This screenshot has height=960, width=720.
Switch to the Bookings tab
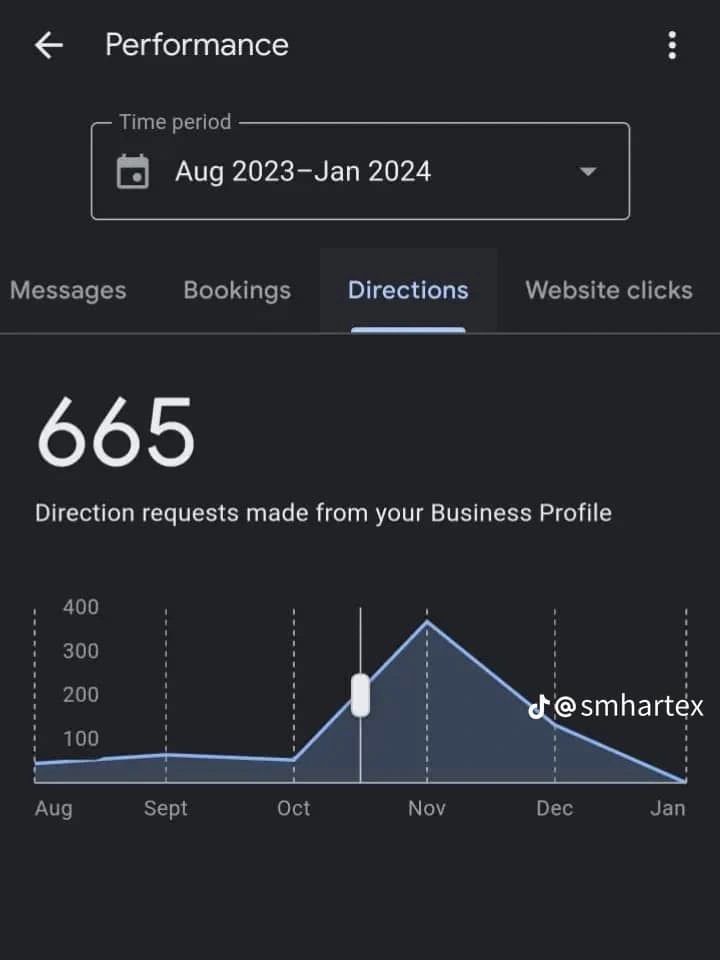pos(237,290)
